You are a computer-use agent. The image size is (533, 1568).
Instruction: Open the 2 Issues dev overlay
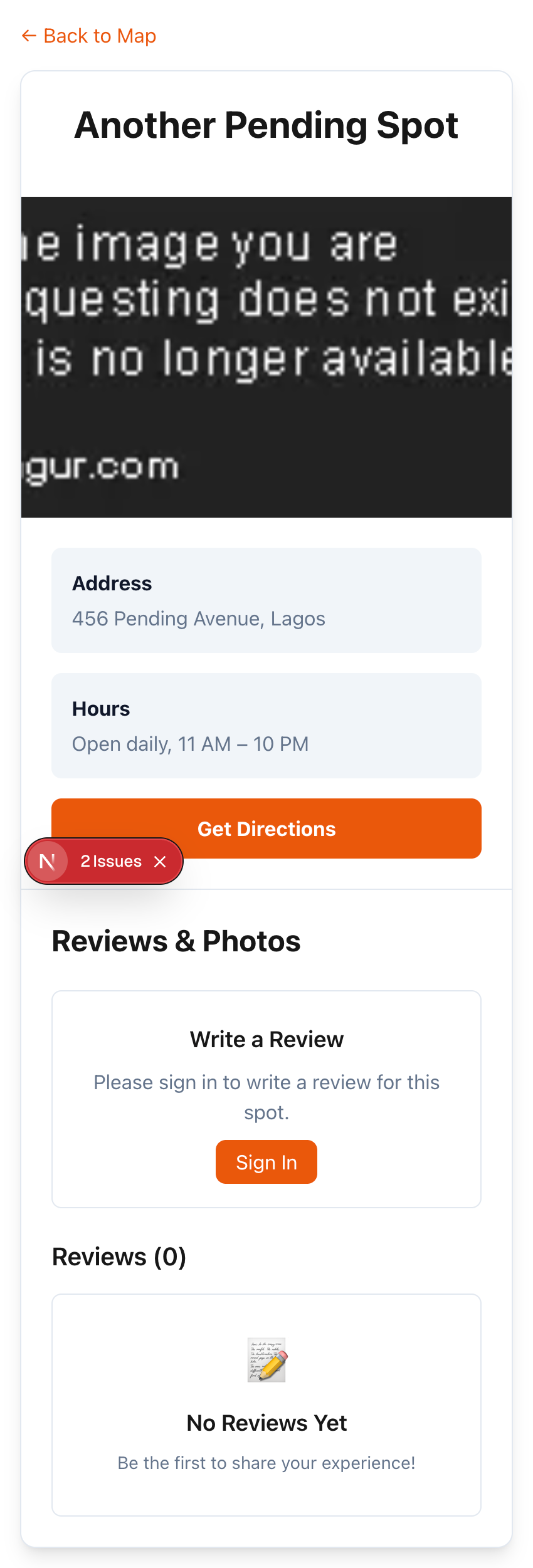(110, 861)
